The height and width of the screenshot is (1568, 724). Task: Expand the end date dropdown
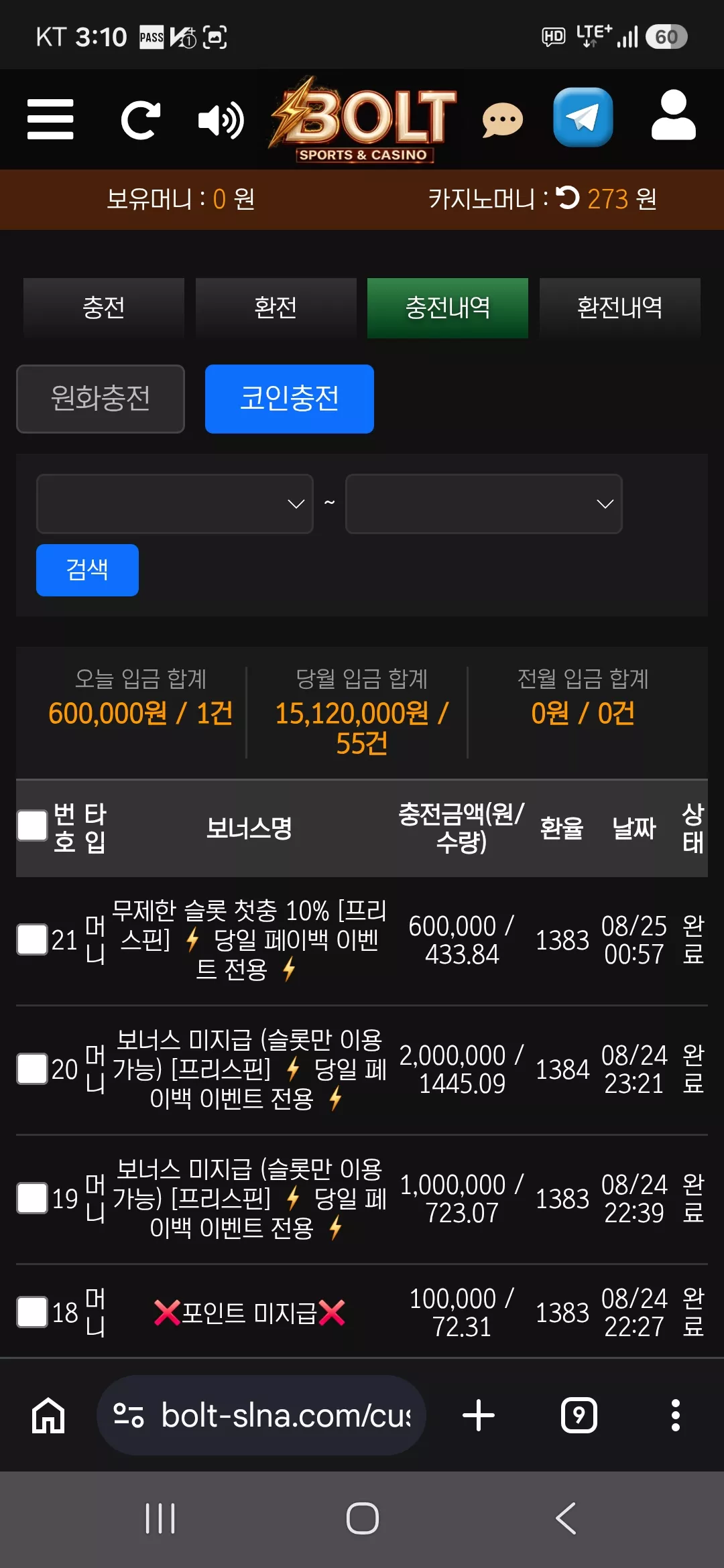pyautogui.click(x=484, y=504)
